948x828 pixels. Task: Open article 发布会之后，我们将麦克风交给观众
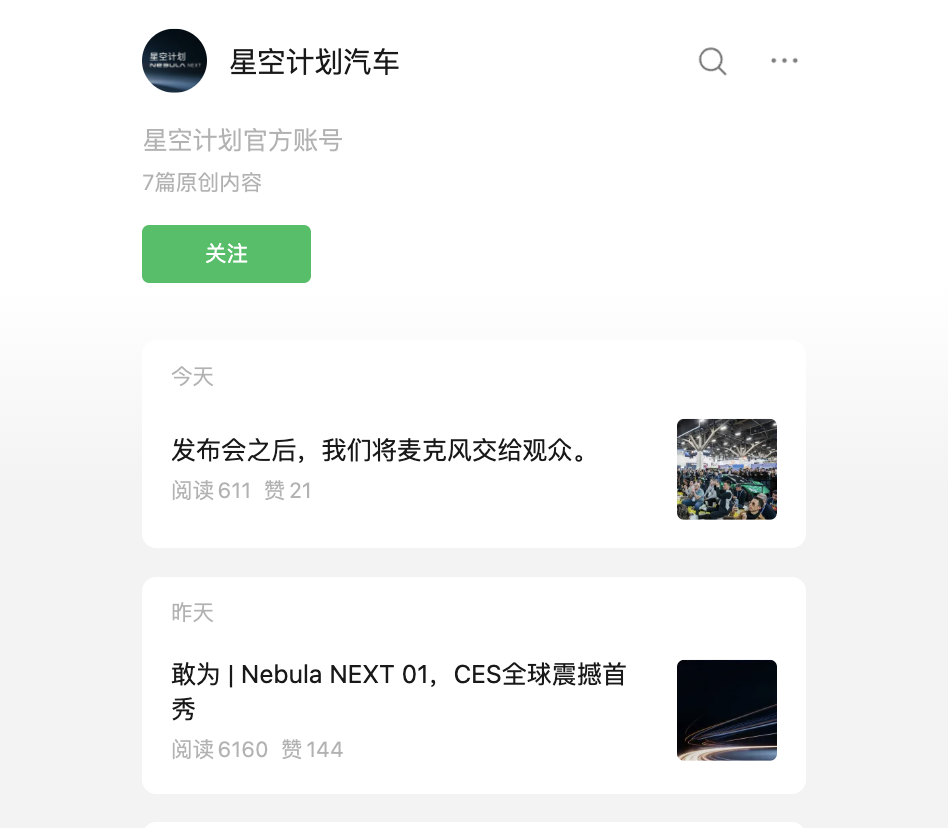pos(378,451)
